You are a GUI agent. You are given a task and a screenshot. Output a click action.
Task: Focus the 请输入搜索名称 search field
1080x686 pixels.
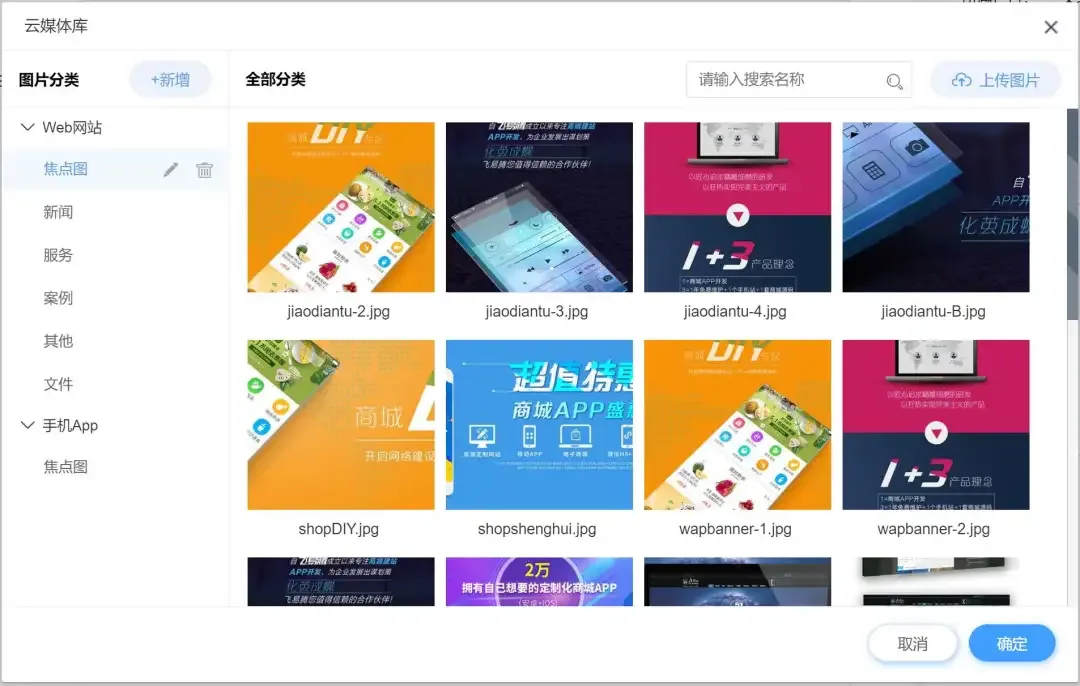(x=785, y=80)
